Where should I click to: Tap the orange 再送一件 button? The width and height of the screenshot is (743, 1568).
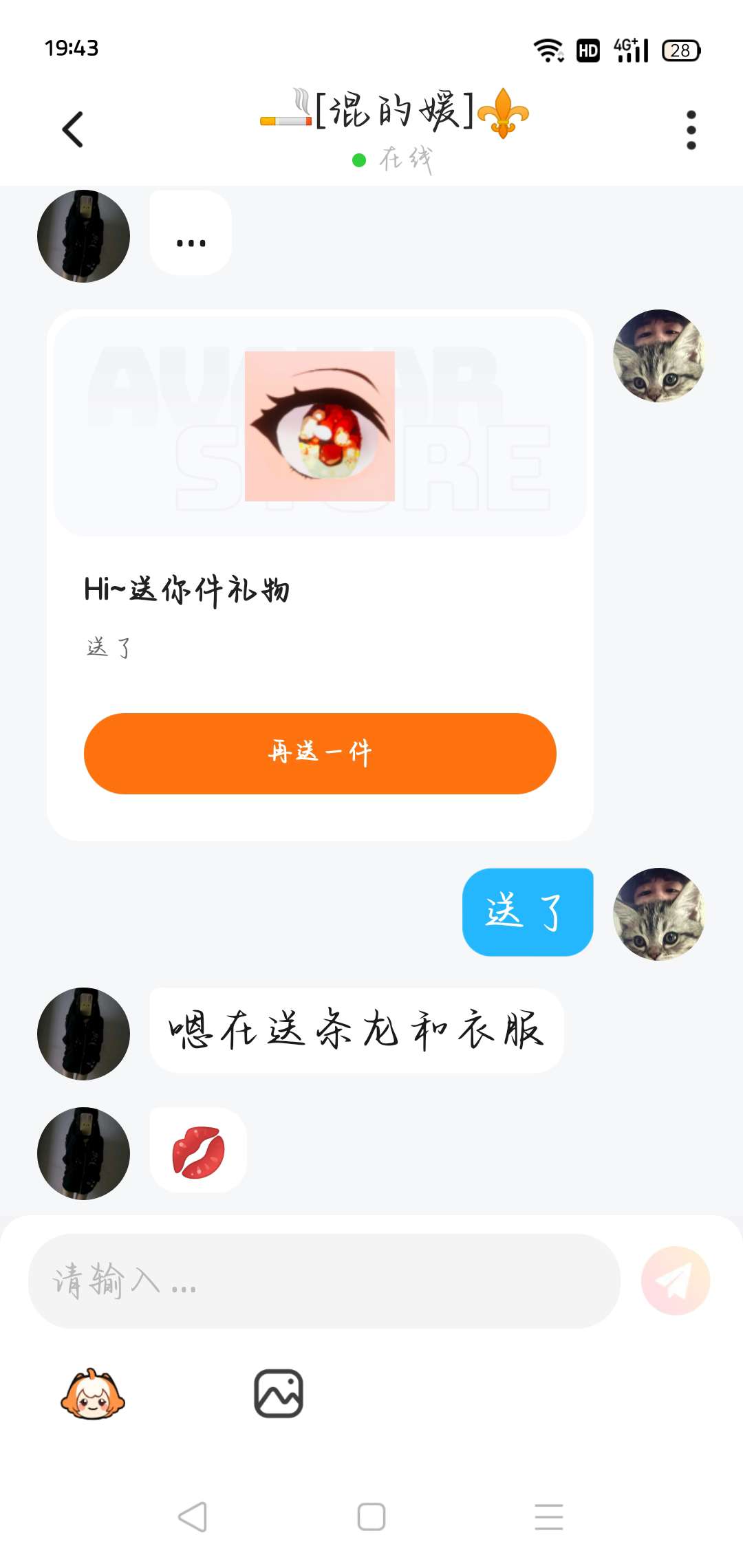320,753
